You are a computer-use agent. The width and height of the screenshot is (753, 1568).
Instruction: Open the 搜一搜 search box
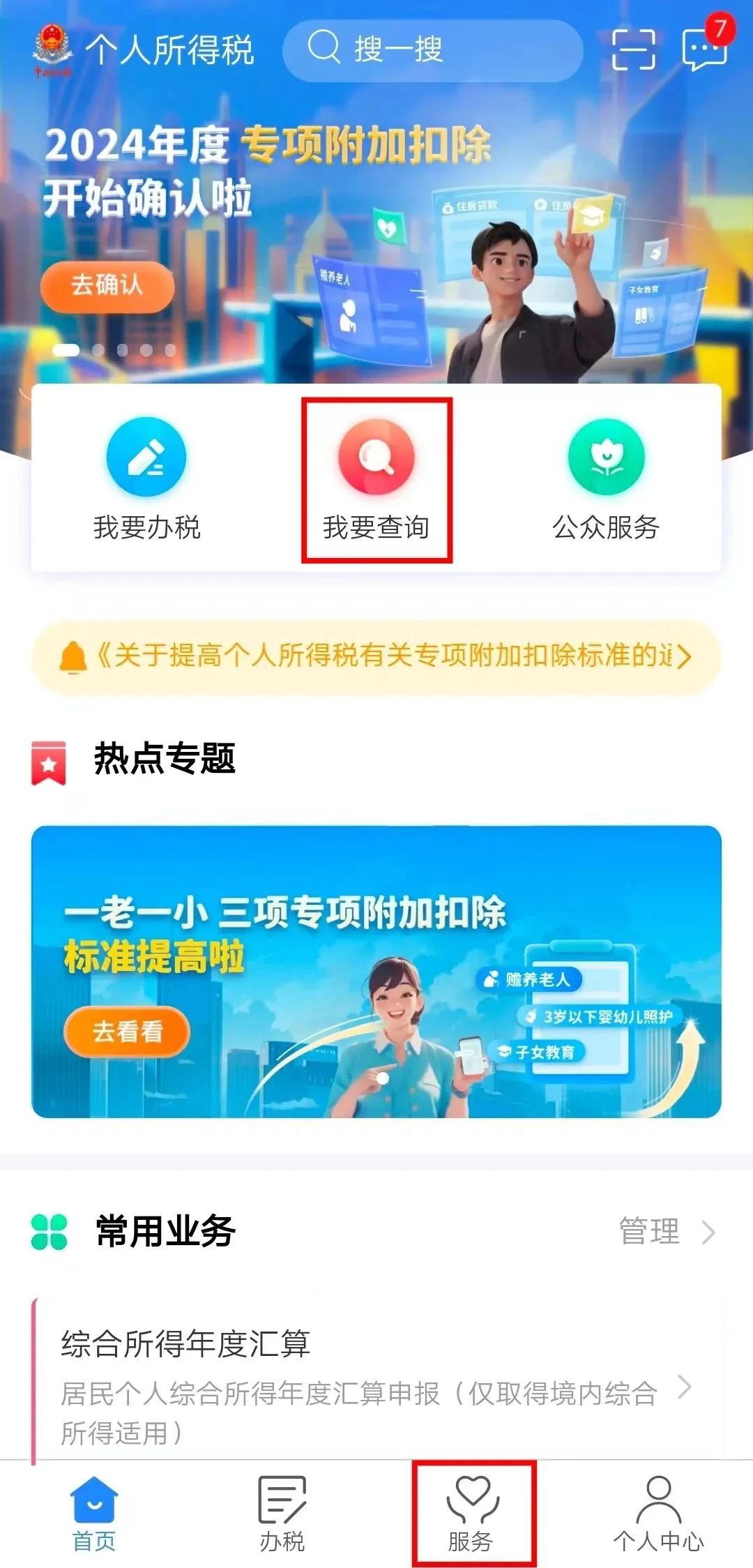[x=432, y=50]
